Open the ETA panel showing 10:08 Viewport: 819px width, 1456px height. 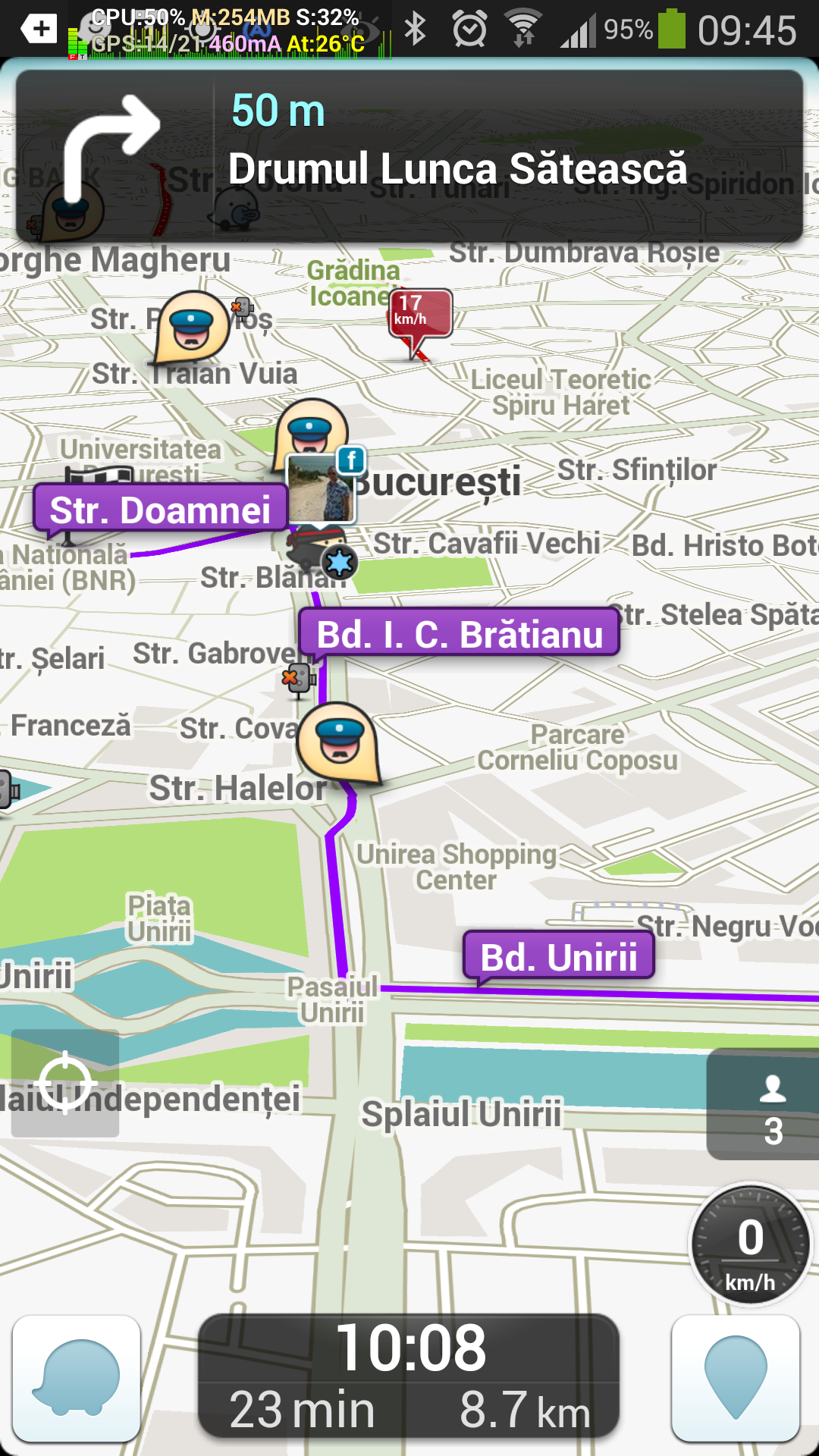coord(409,1376)
